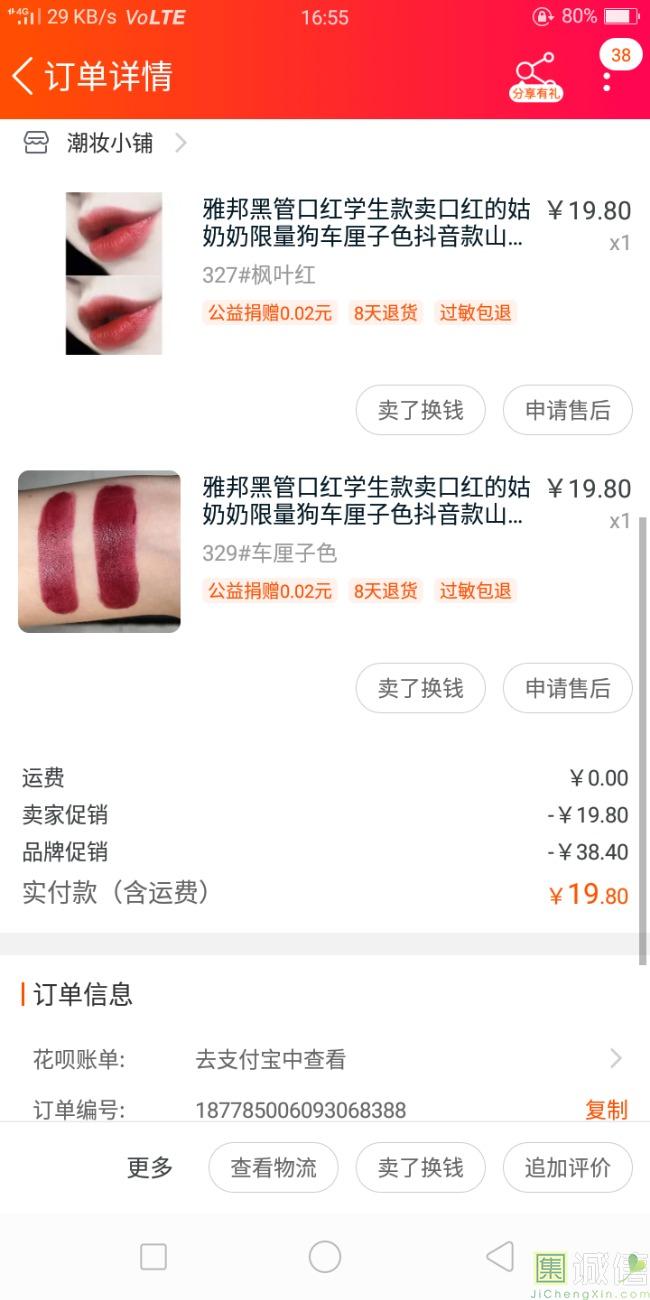Viewport: 650px width, 1300px height.
Task: Tap the system recent apps button
Action: tap(153, 1257)
